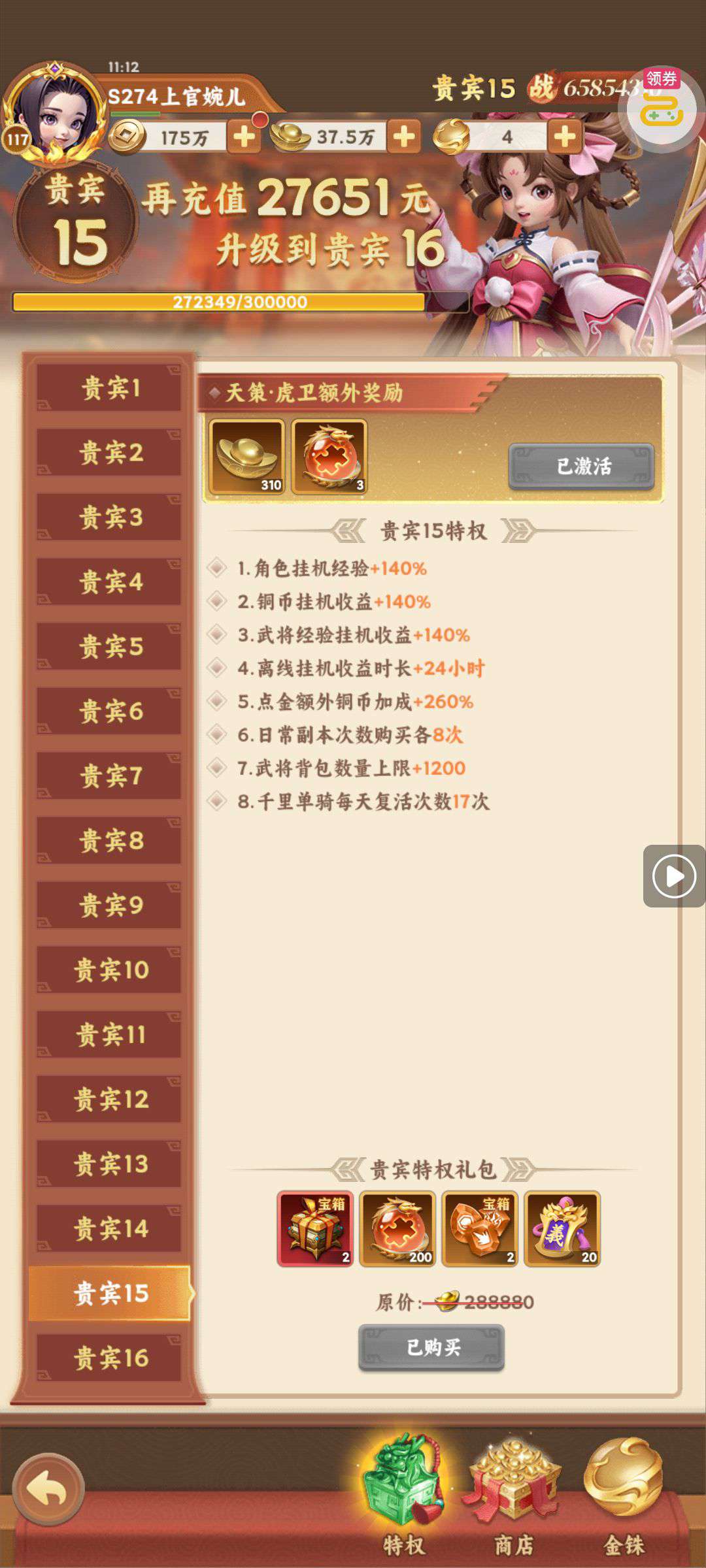Tap the floating play button

(x=674, y=876)
